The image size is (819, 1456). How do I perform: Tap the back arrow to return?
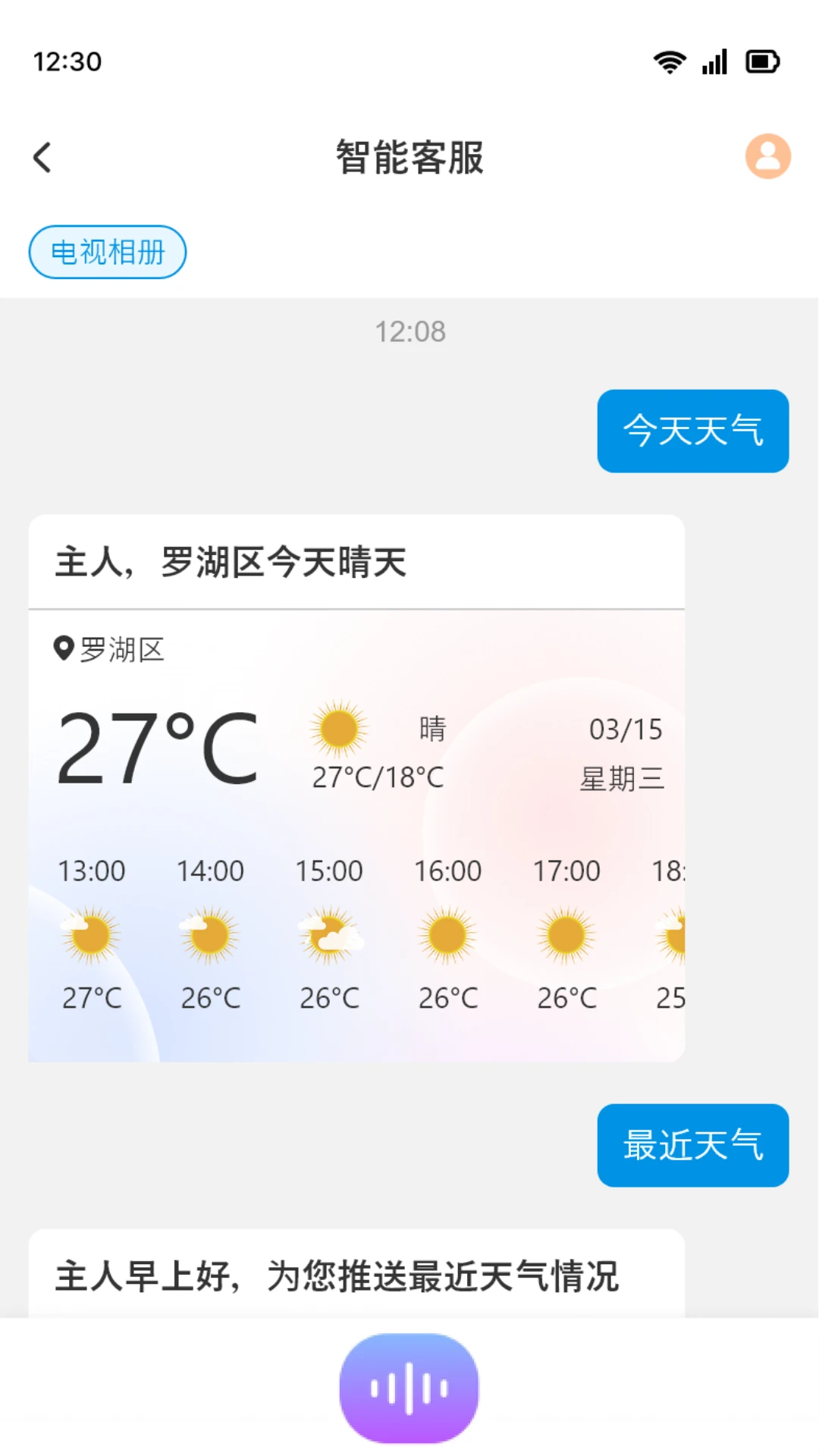coord(42,157)
